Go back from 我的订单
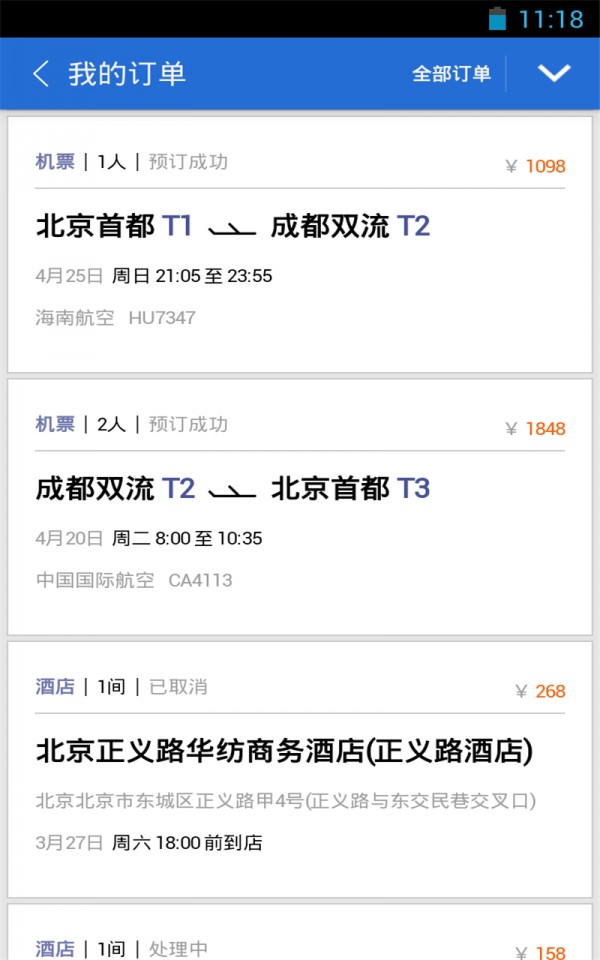The width and height of the screenshot is (600, 960). tap(41, 74)
